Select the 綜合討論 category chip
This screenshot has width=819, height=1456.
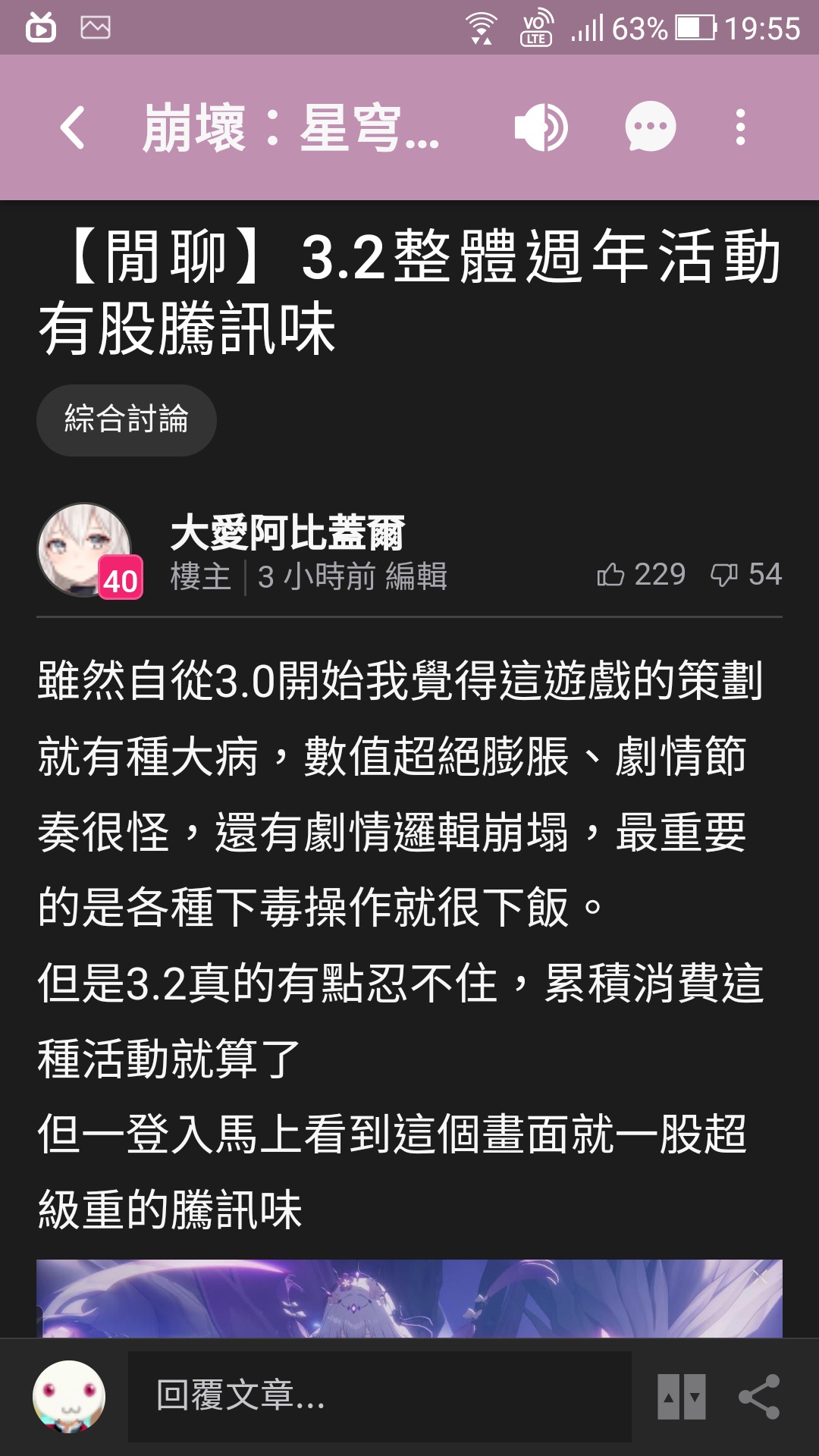click(127, 419)
